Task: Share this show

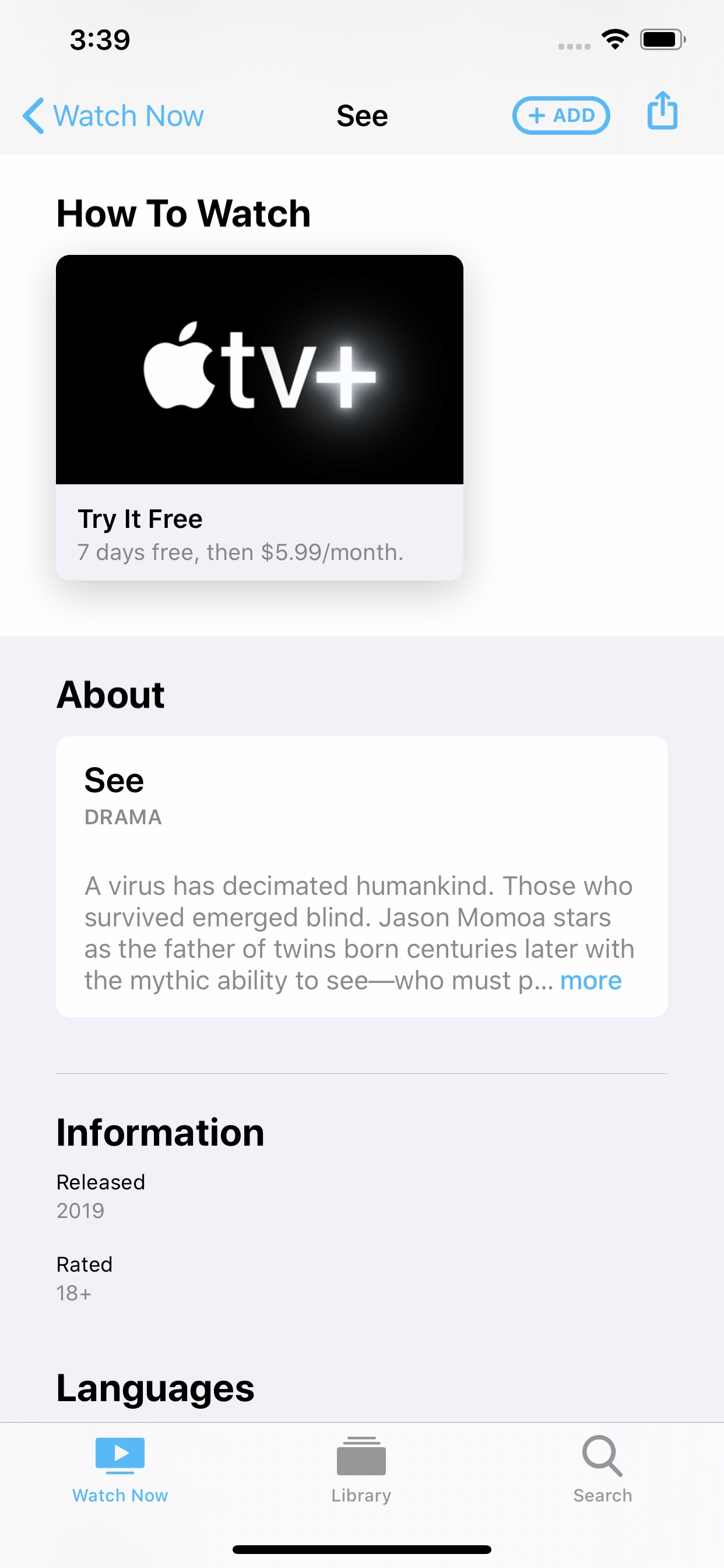Action: 662,111
